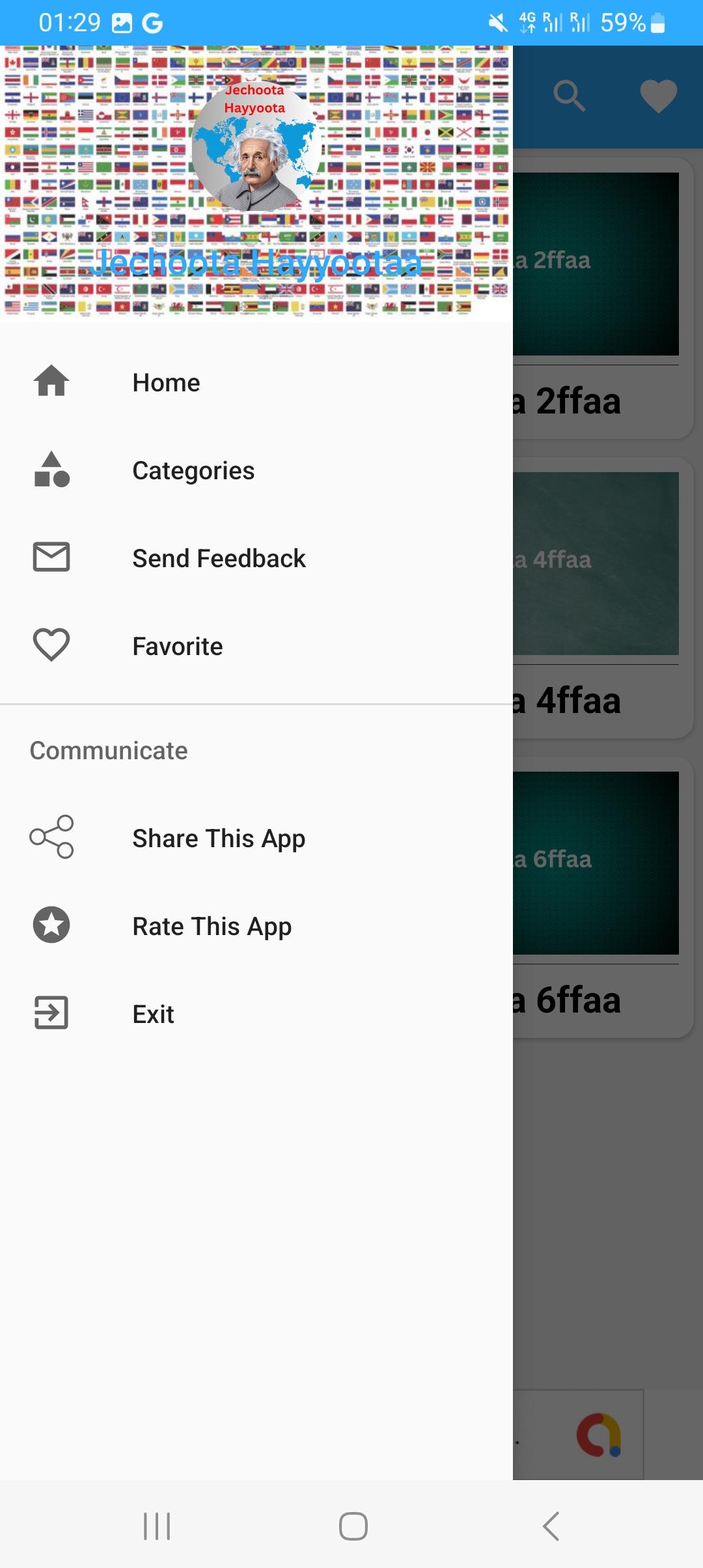
Task: Open the Categories menu item
Action: click(x=256, y=470)
